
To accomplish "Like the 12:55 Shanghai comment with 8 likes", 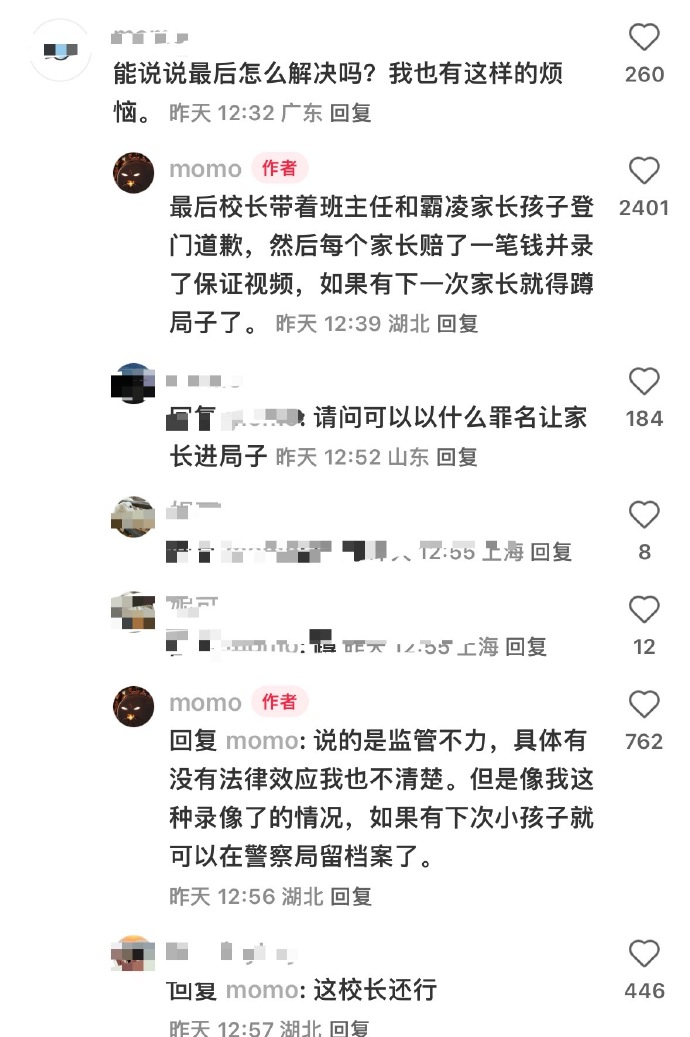I will pos(644,515).
